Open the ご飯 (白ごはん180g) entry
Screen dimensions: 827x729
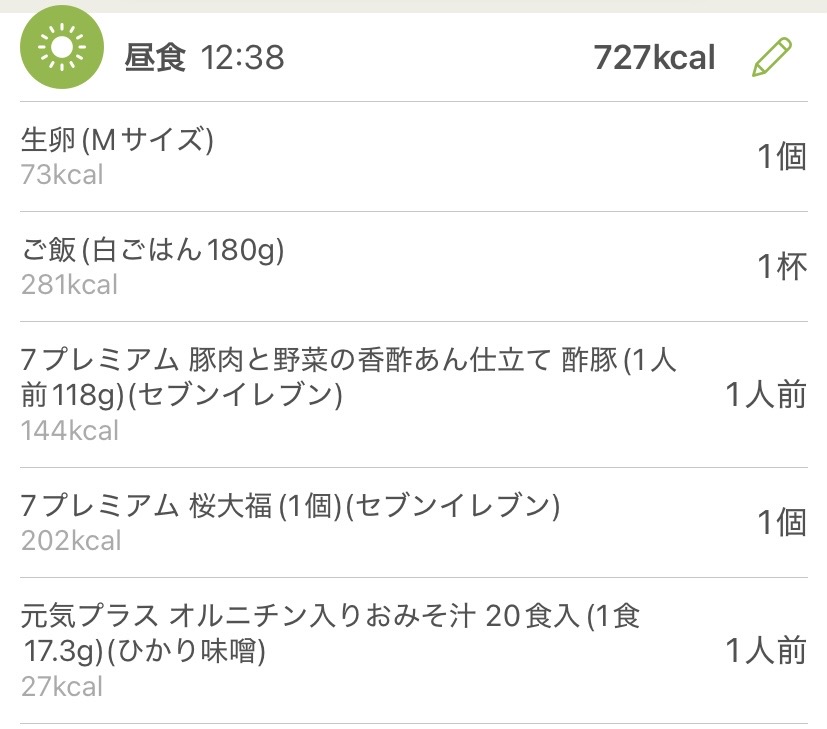pos(413,267)
